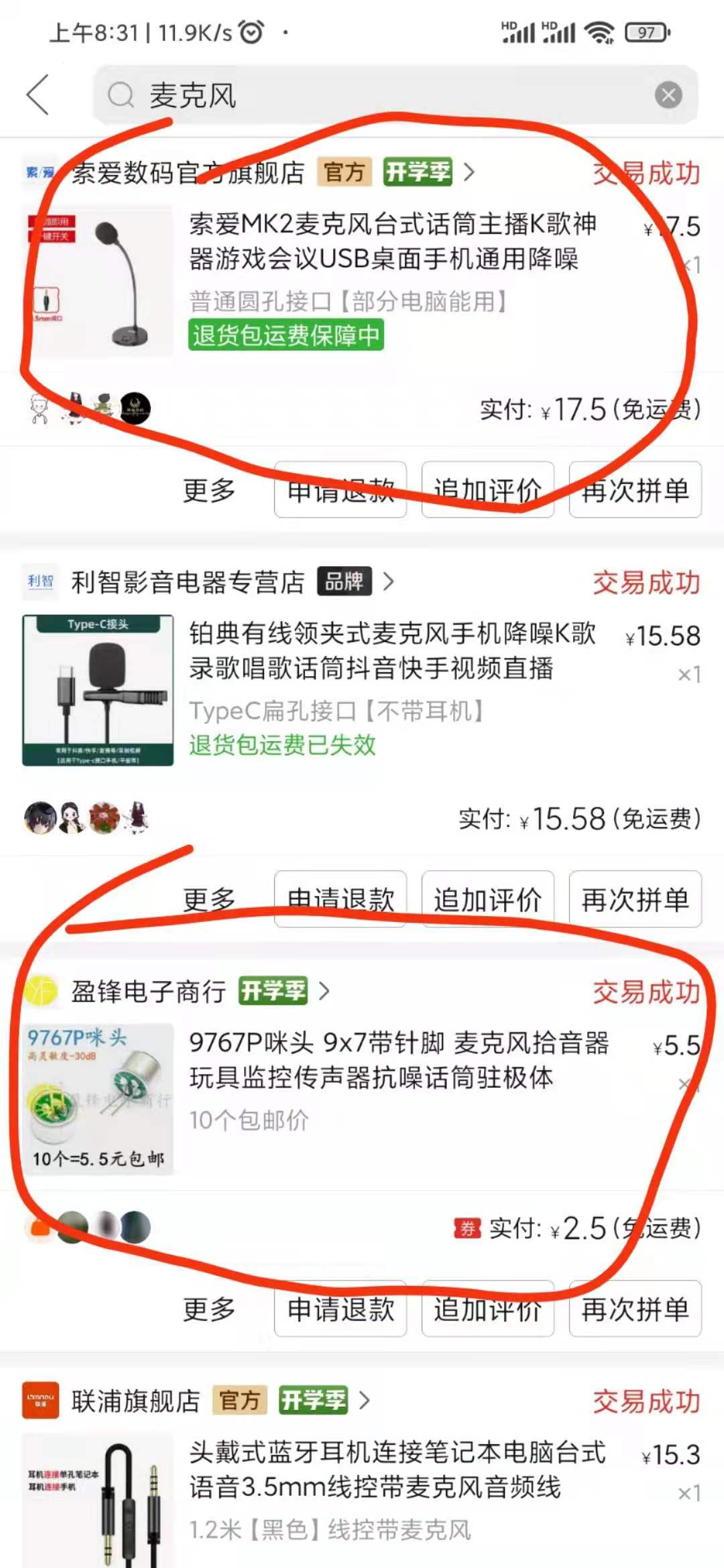Open the 索爱MK2麦克风 order details

click(392, 241)
